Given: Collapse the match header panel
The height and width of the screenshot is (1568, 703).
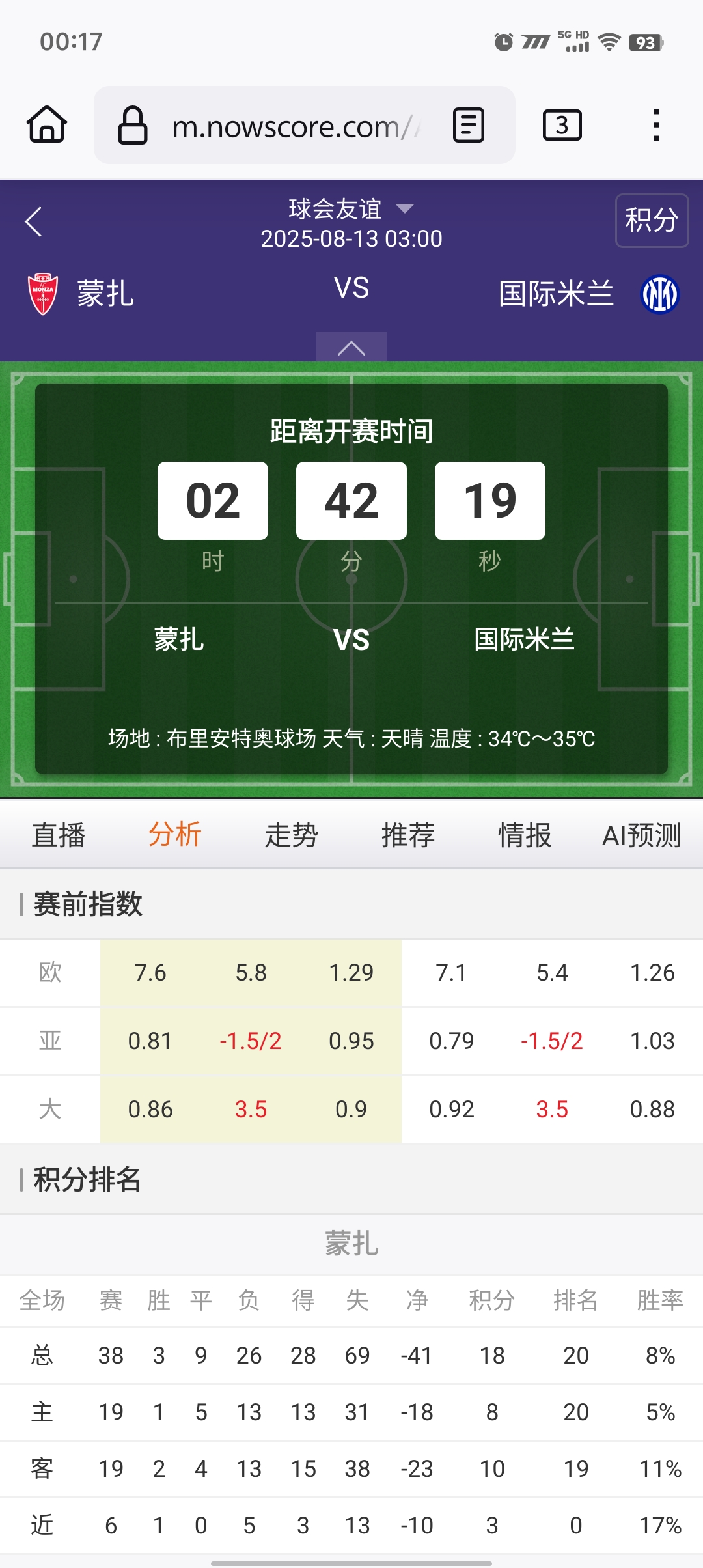Looking at the screenshot, I should 351,347.
